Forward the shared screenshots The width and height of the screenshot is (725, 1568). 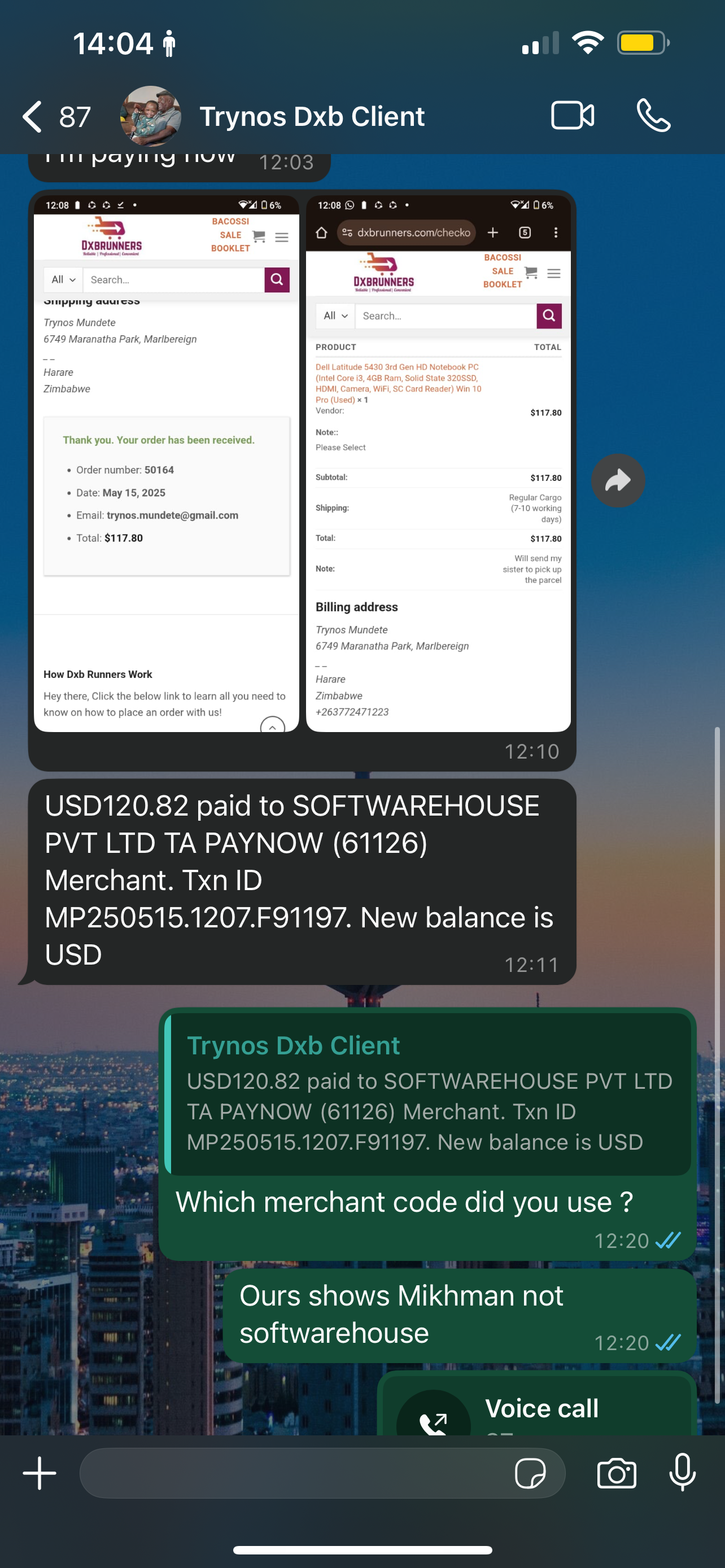(x=618, y=480)
